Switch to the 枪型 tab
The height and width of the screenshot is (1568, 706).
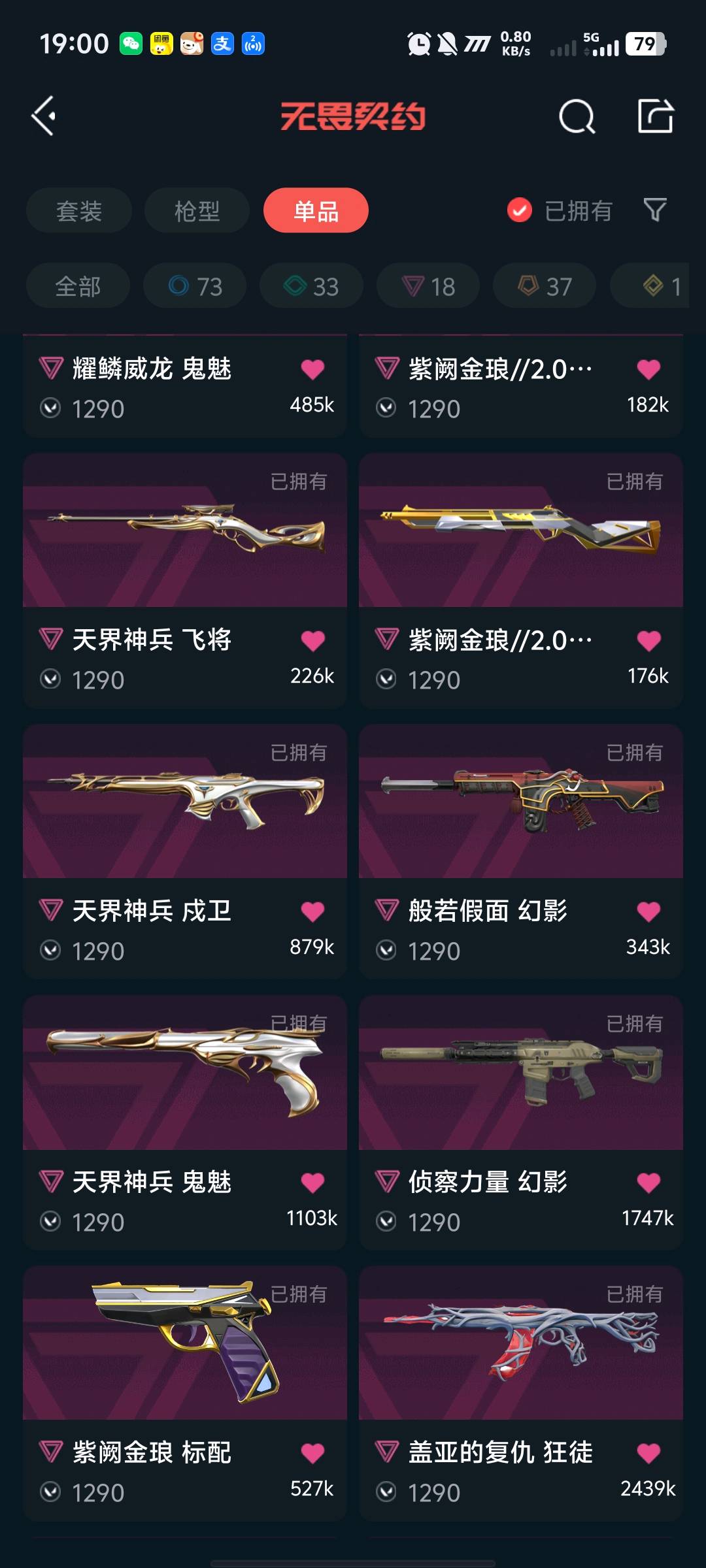(197, 210)
